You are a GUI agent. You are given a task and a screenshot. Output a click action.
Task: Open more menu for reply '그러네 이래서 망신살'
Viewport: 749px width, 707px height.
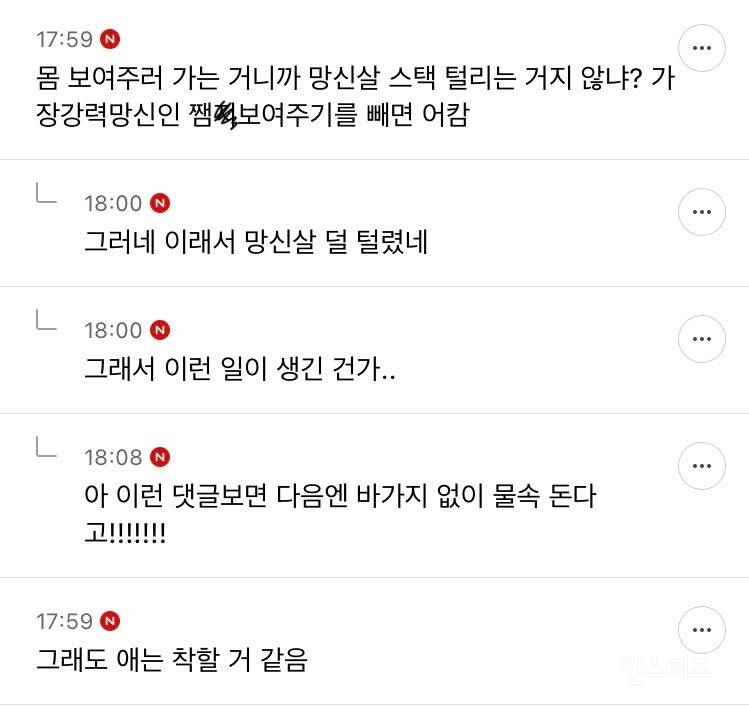tap(701, 212)
